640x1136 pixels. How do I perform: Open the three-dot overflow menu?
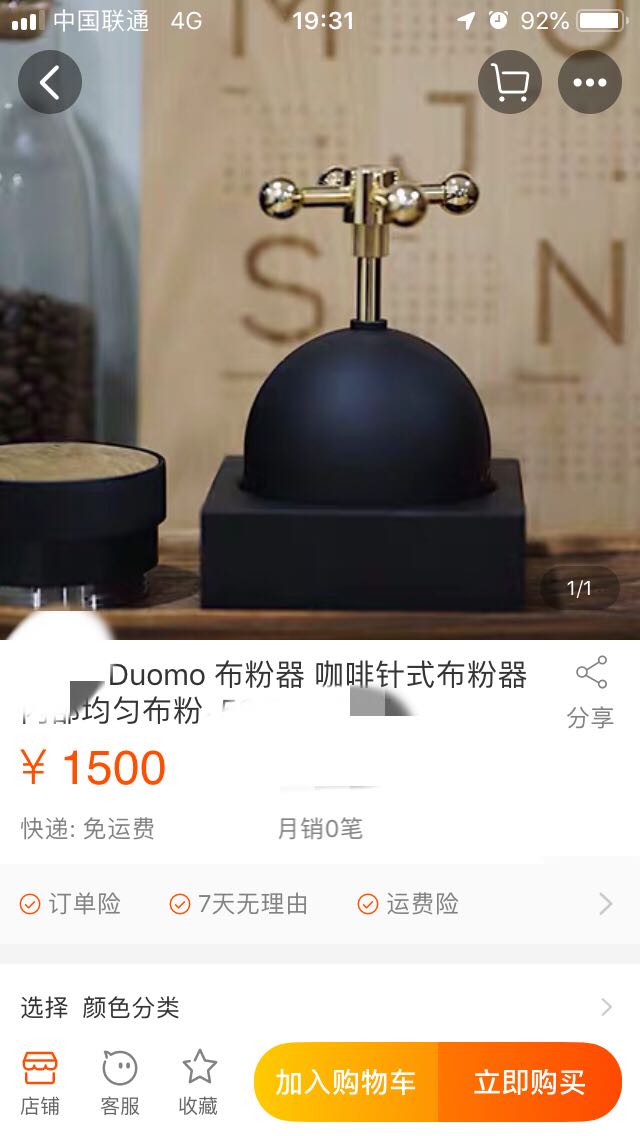[590, 82]
